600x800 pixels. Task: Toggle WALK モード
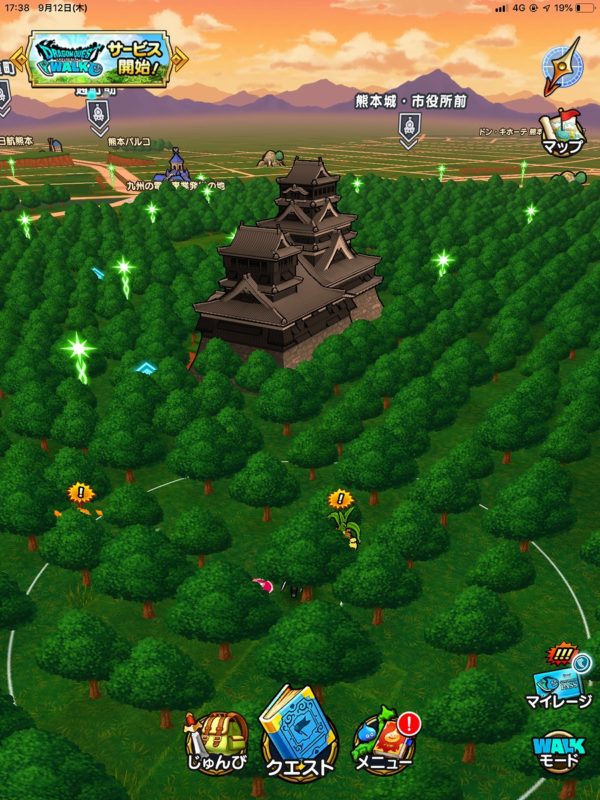click(x=558, y=751)
